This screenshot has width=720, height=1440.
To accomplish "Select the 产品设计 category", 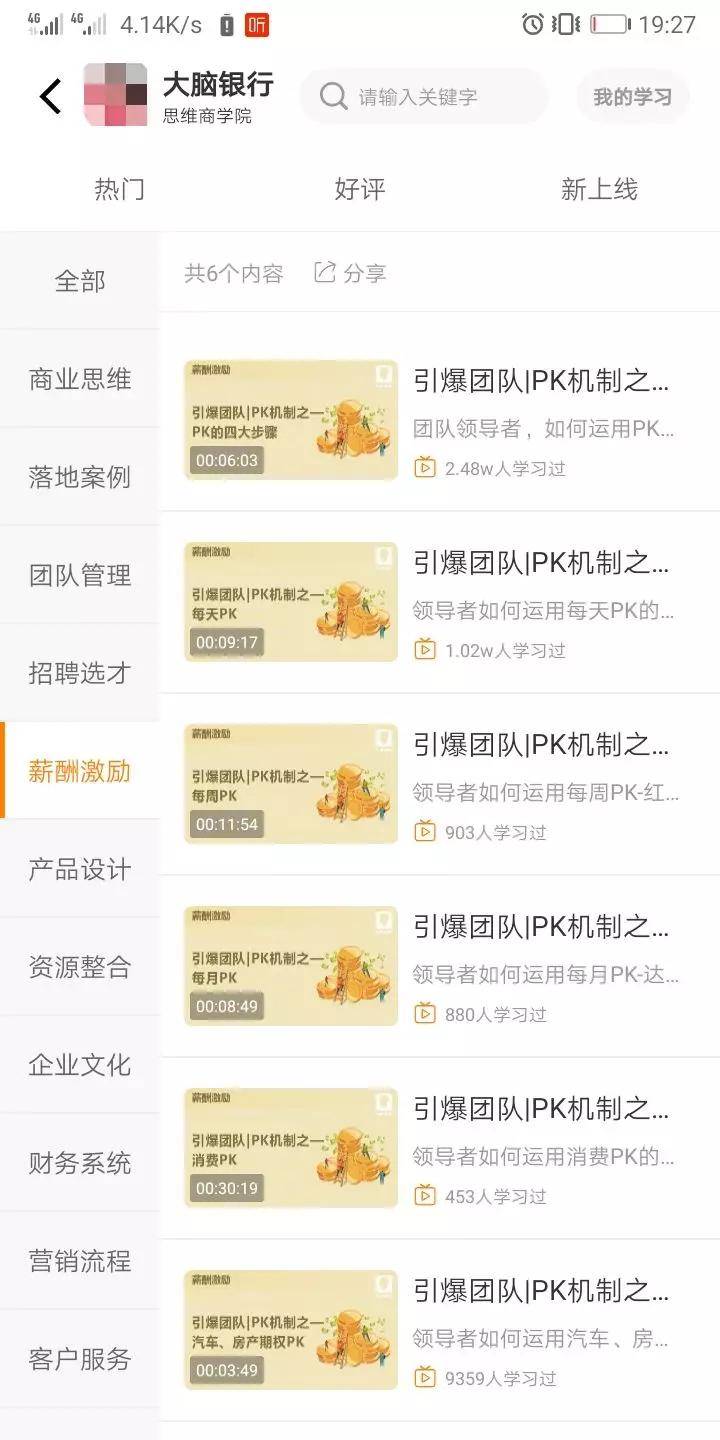I will (x=80, y=869).
